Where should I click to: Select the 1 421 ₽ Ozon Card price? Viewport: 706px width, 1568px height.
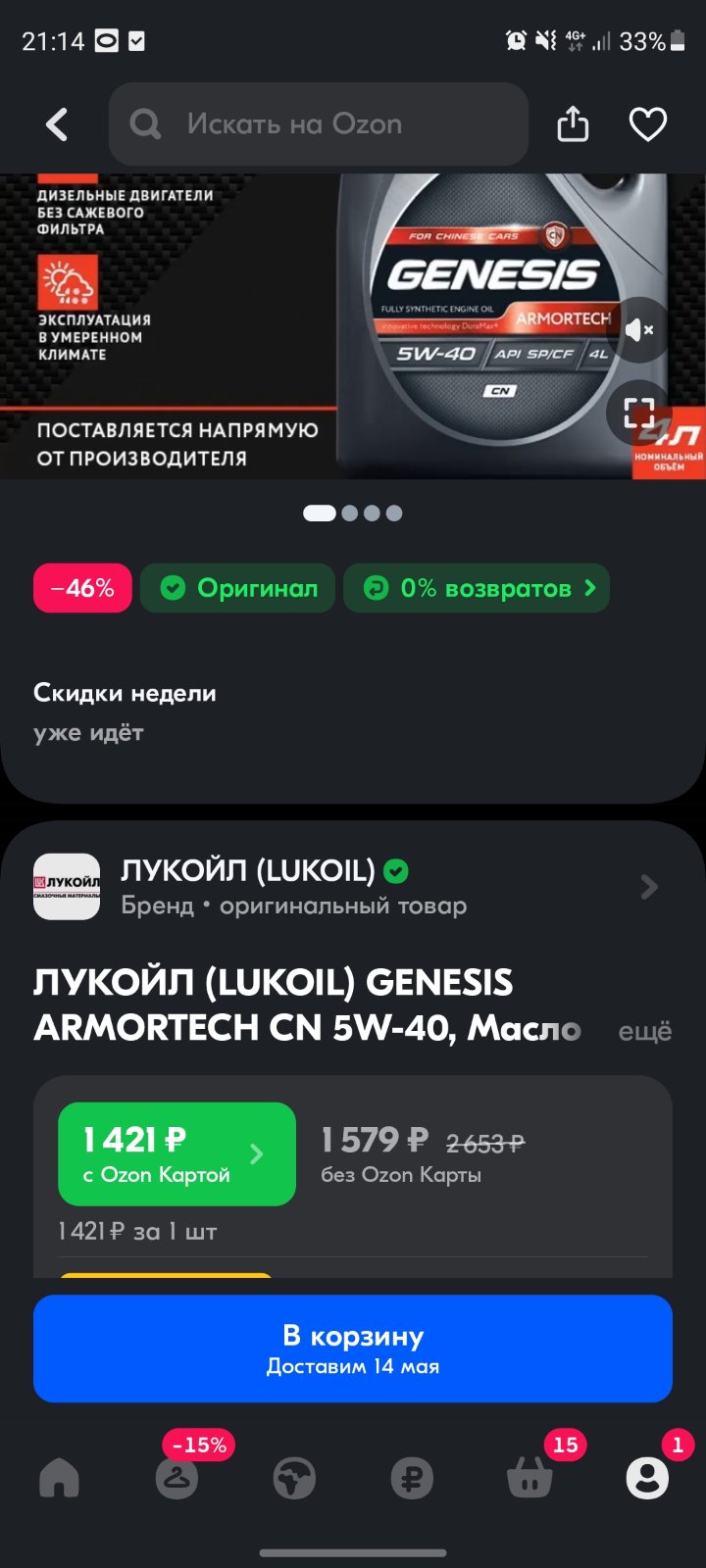click(x=176, y=1153)
